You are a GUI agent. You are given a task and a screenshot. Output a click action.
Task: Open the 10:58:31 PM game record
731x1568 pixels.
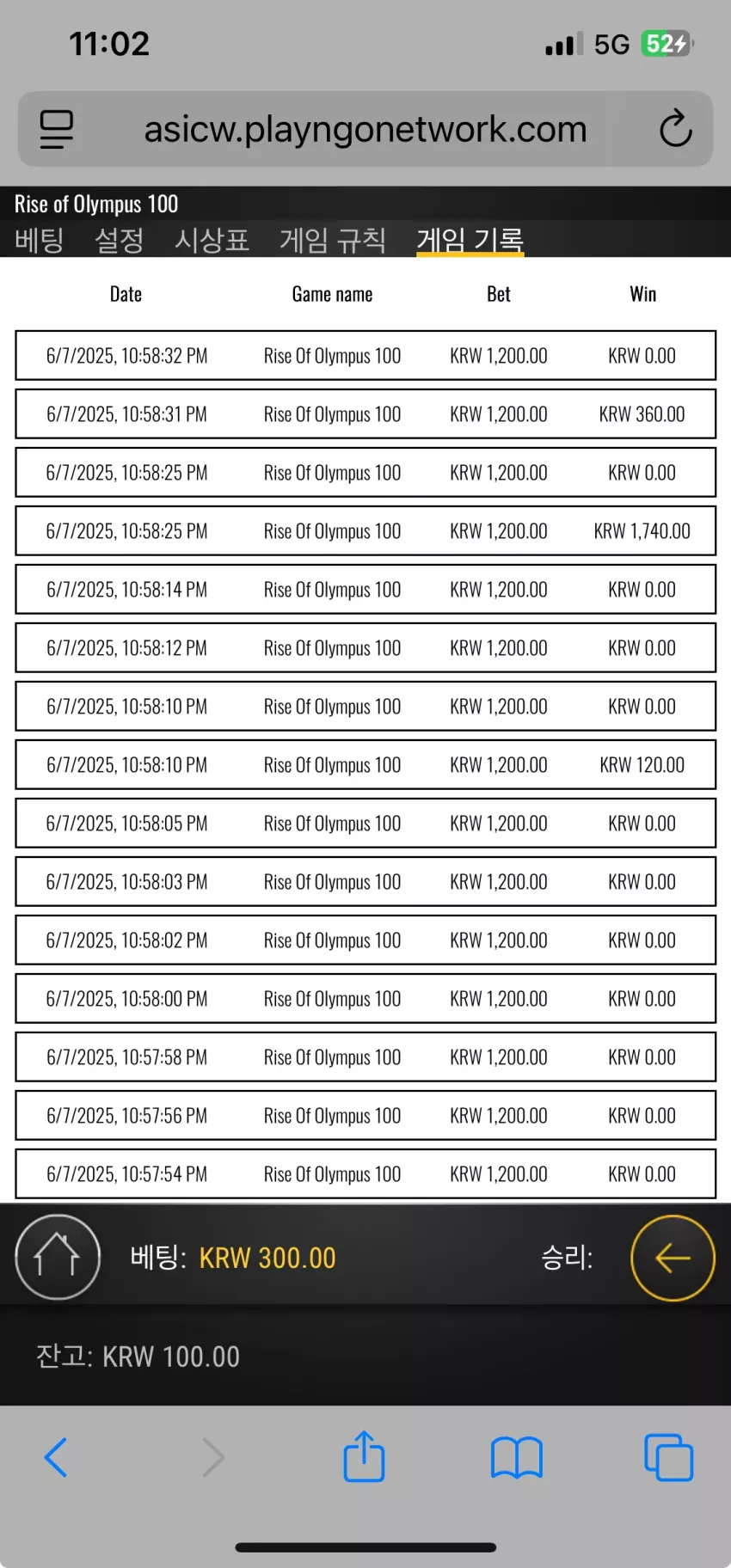click(x=365, y=413)
